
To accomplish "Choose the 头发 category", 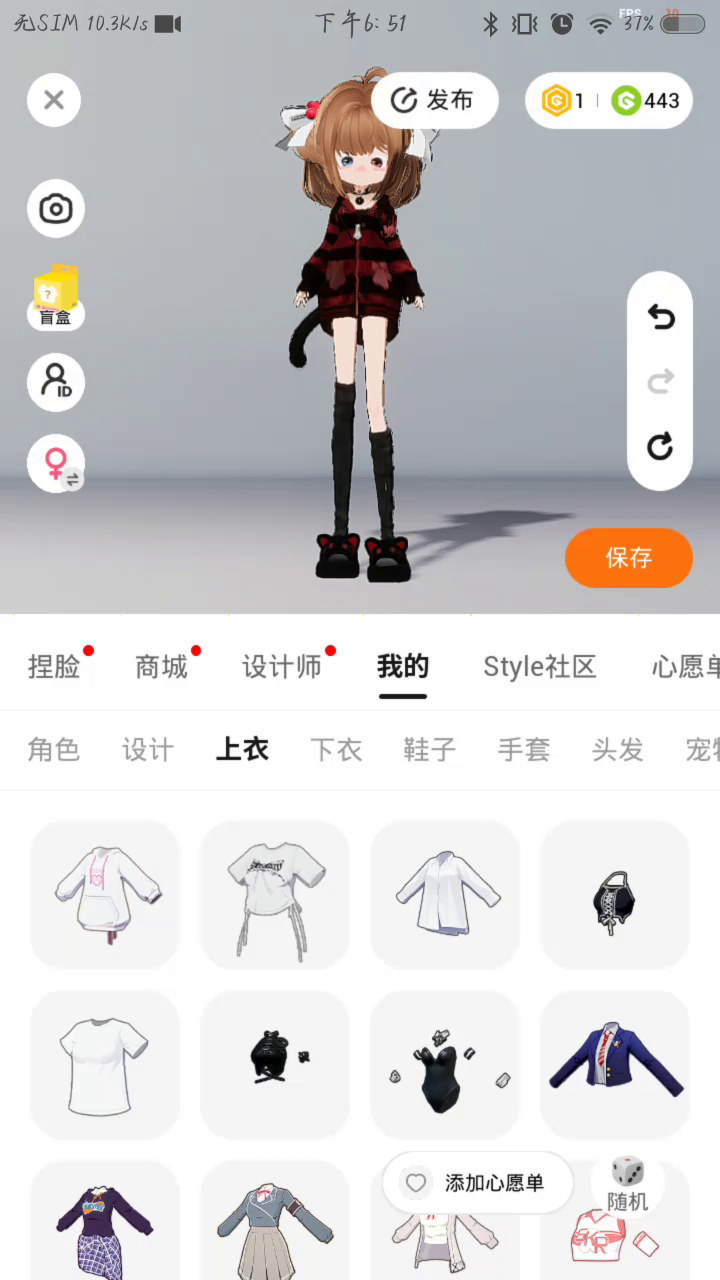I will (x=617, y=750).
